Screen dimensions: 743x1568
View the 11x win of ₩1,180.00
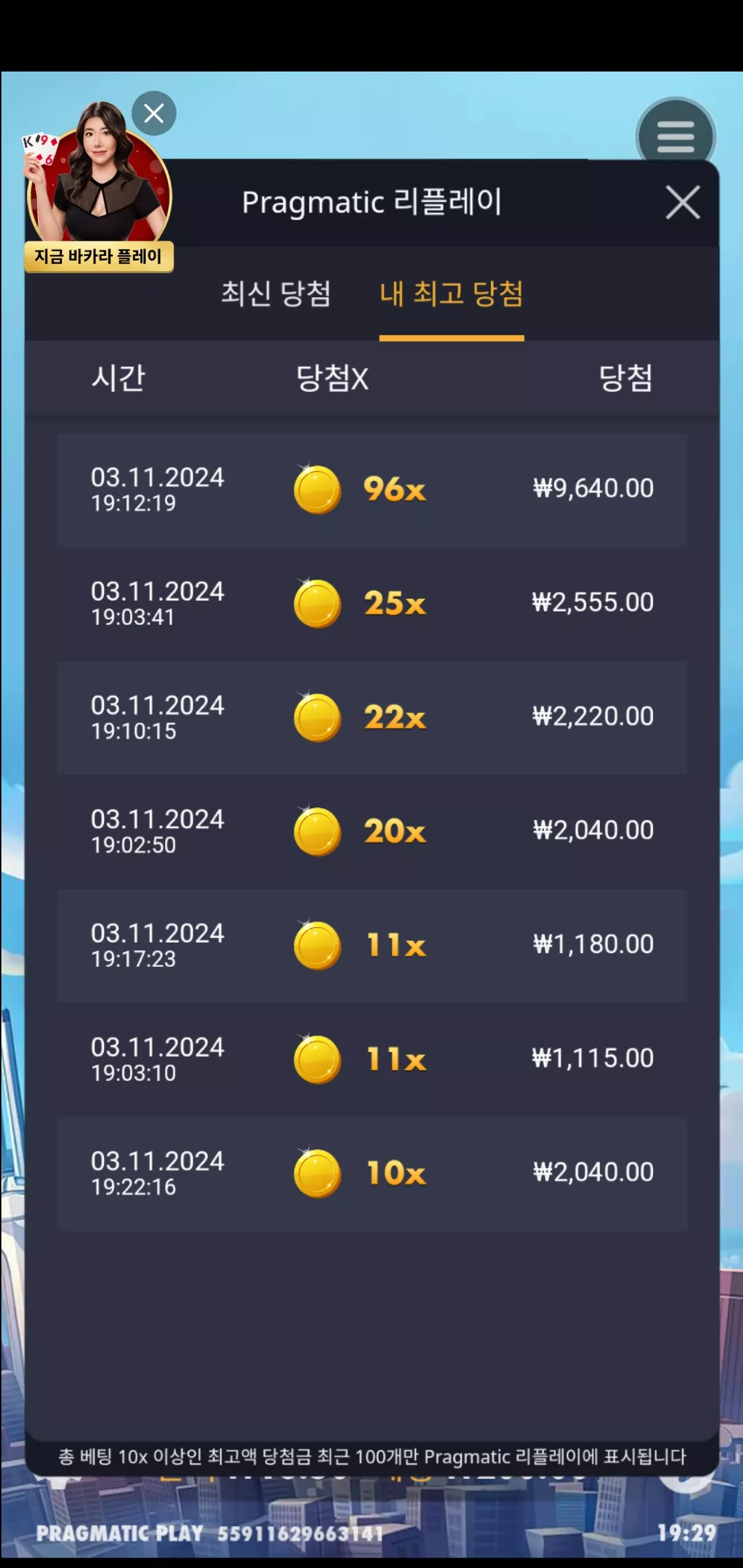pos(371,946)
